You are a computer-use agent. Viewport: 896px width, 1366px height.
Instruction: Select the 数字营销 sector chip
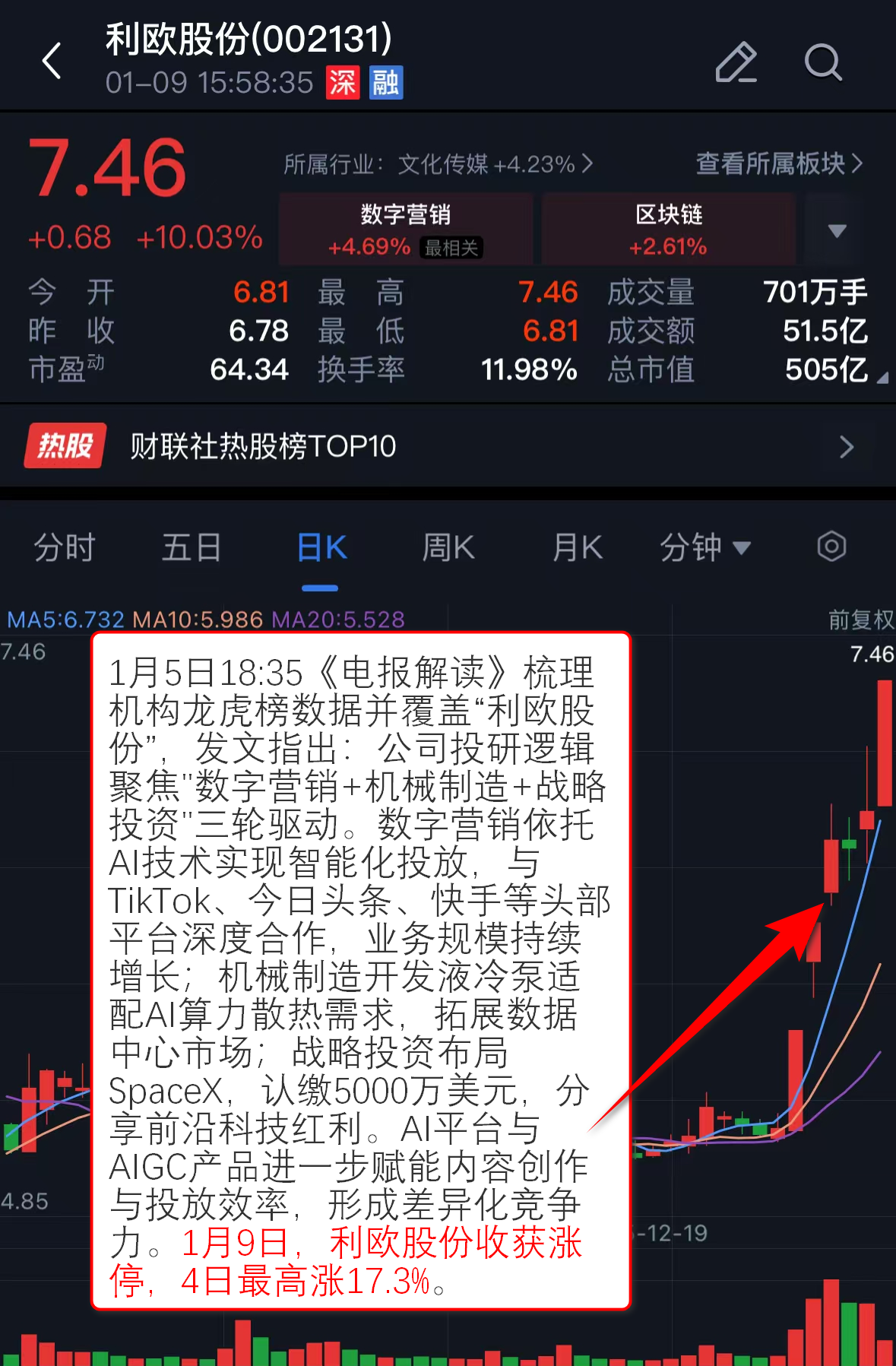click(x=406, y=229)
